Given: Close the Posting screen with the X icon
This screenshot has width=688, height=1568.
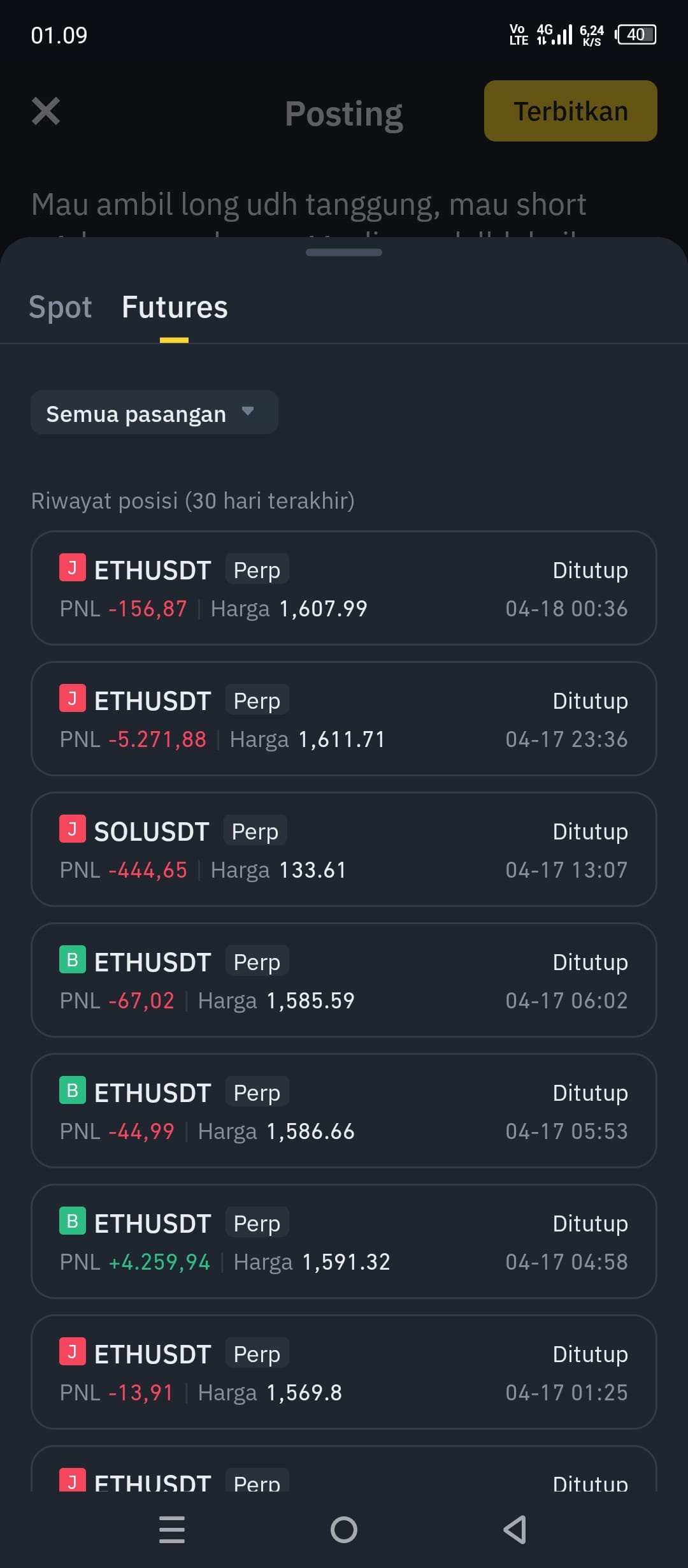Looking at the screenshot, I should coord(46,112).
